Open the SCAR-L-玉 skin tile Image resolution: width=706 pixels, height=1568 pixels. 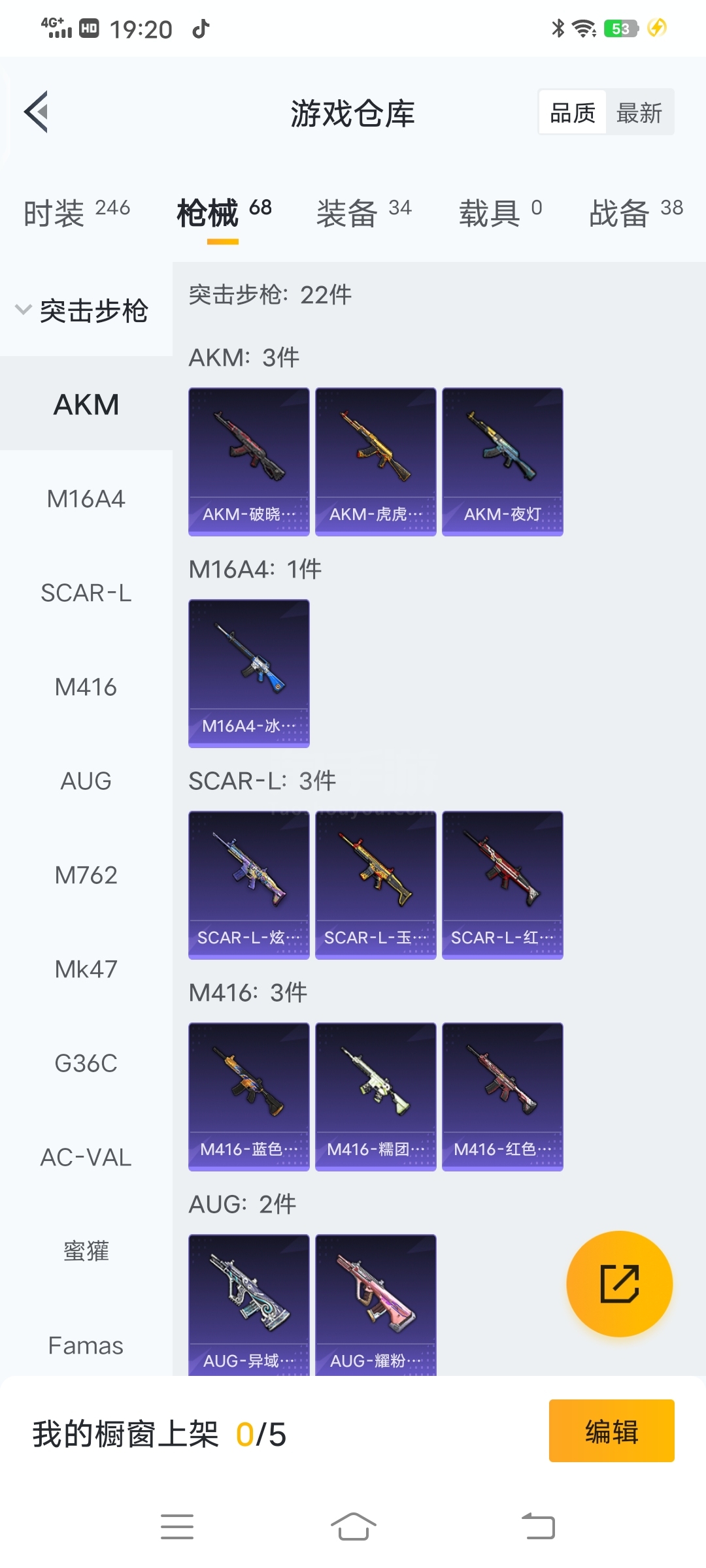point(375,885)
